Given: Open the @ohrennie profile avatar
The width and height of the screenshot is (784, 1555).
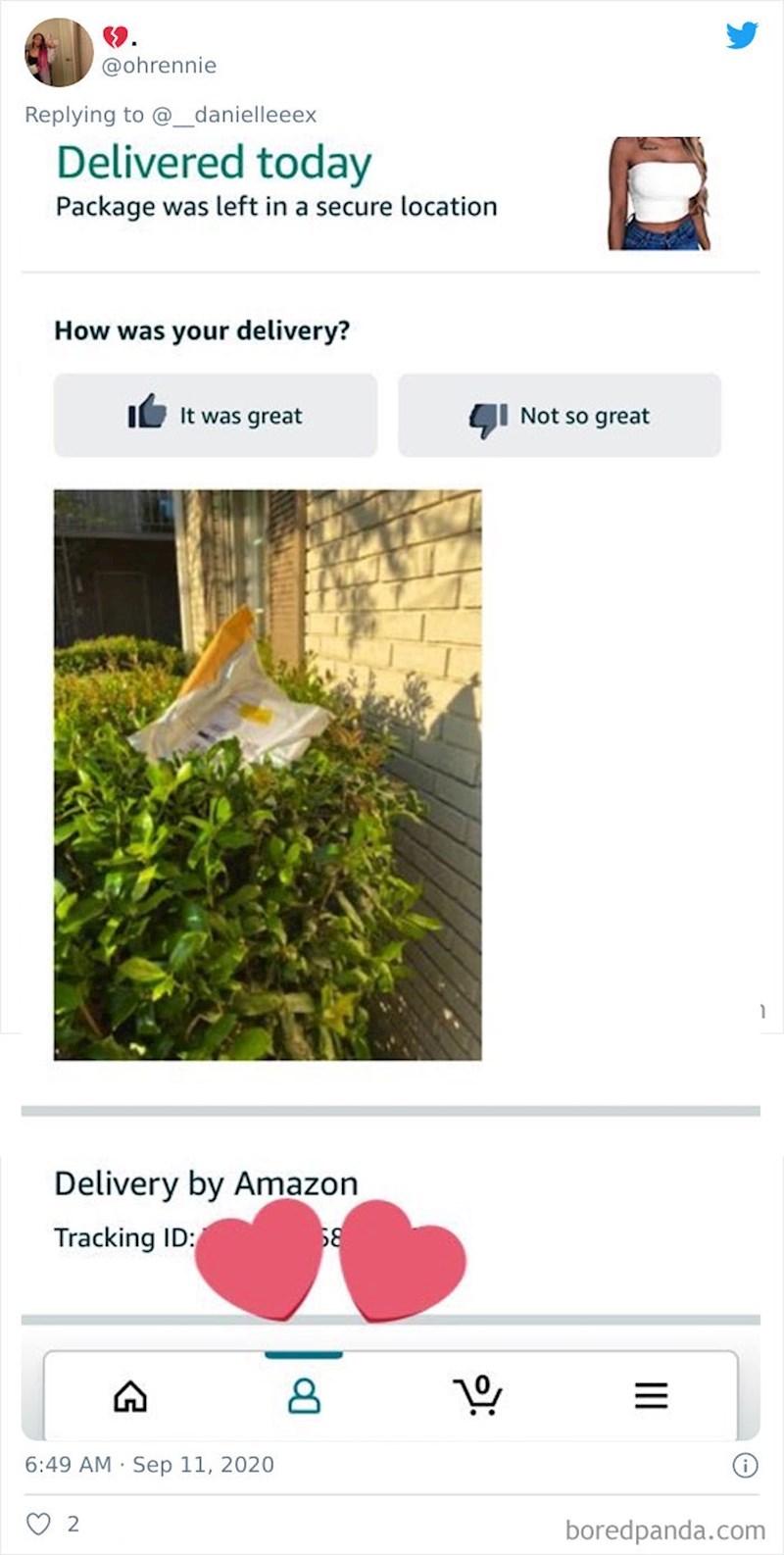Looking at the screenshot, I should tap(58, 53).
